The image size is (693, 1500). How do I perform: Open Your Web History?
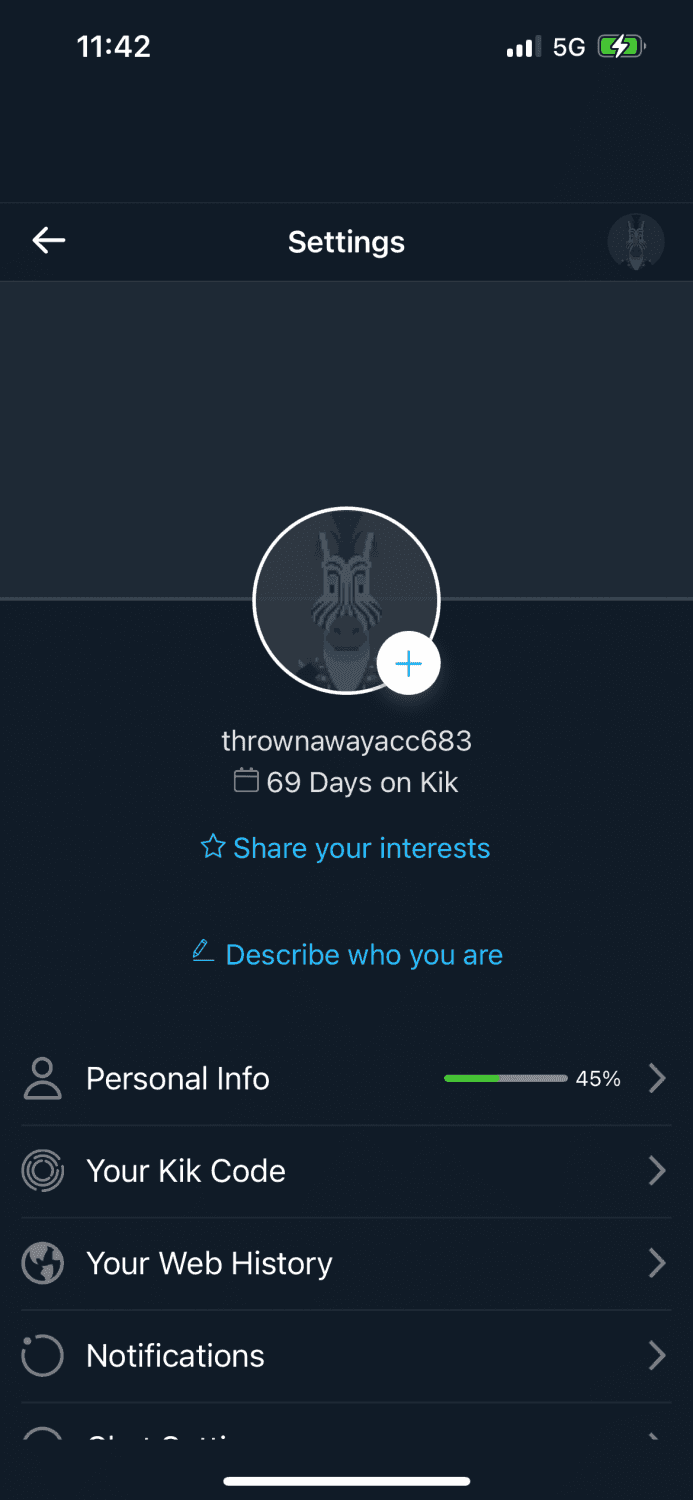pos(346,1263)
